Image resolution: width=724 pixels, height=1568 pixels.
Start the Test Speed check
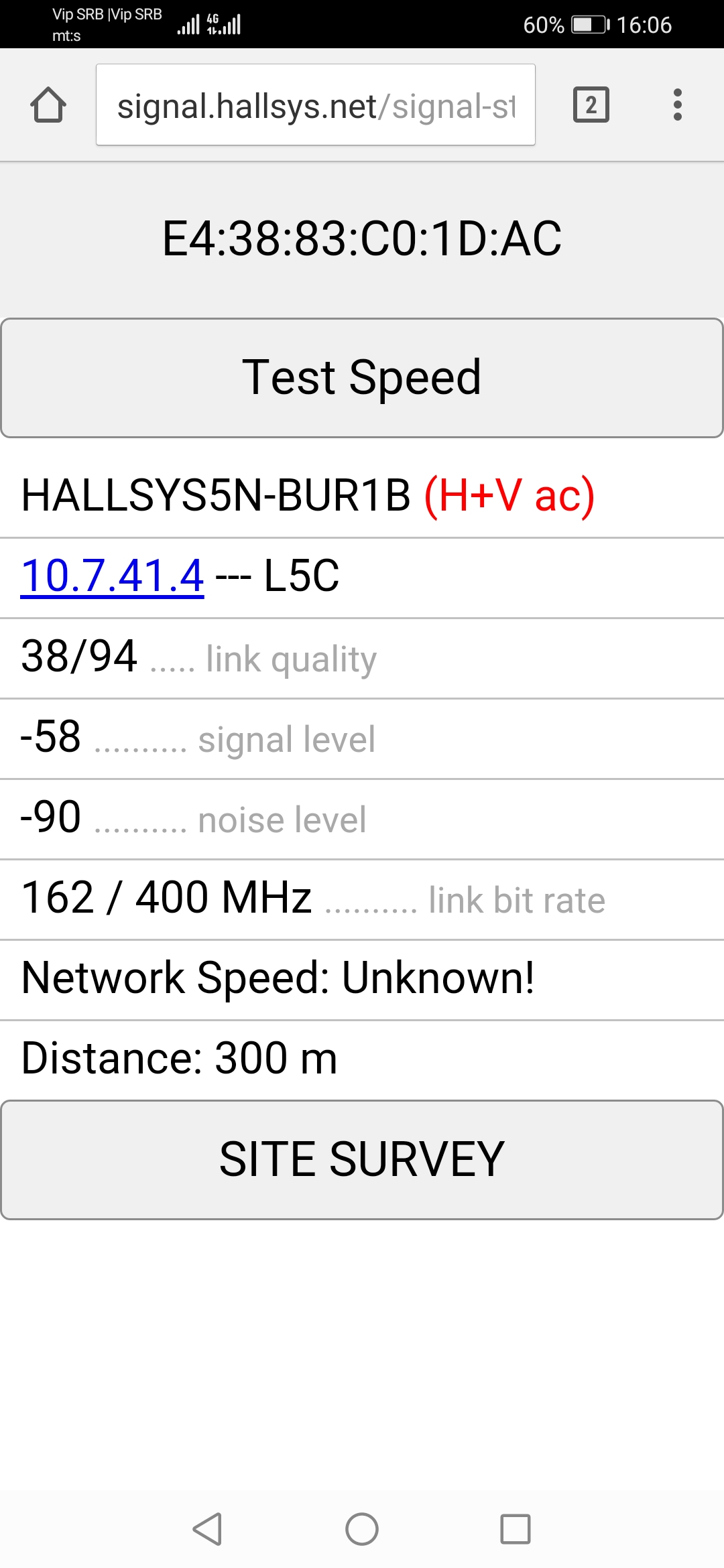(x=362, y=378)
